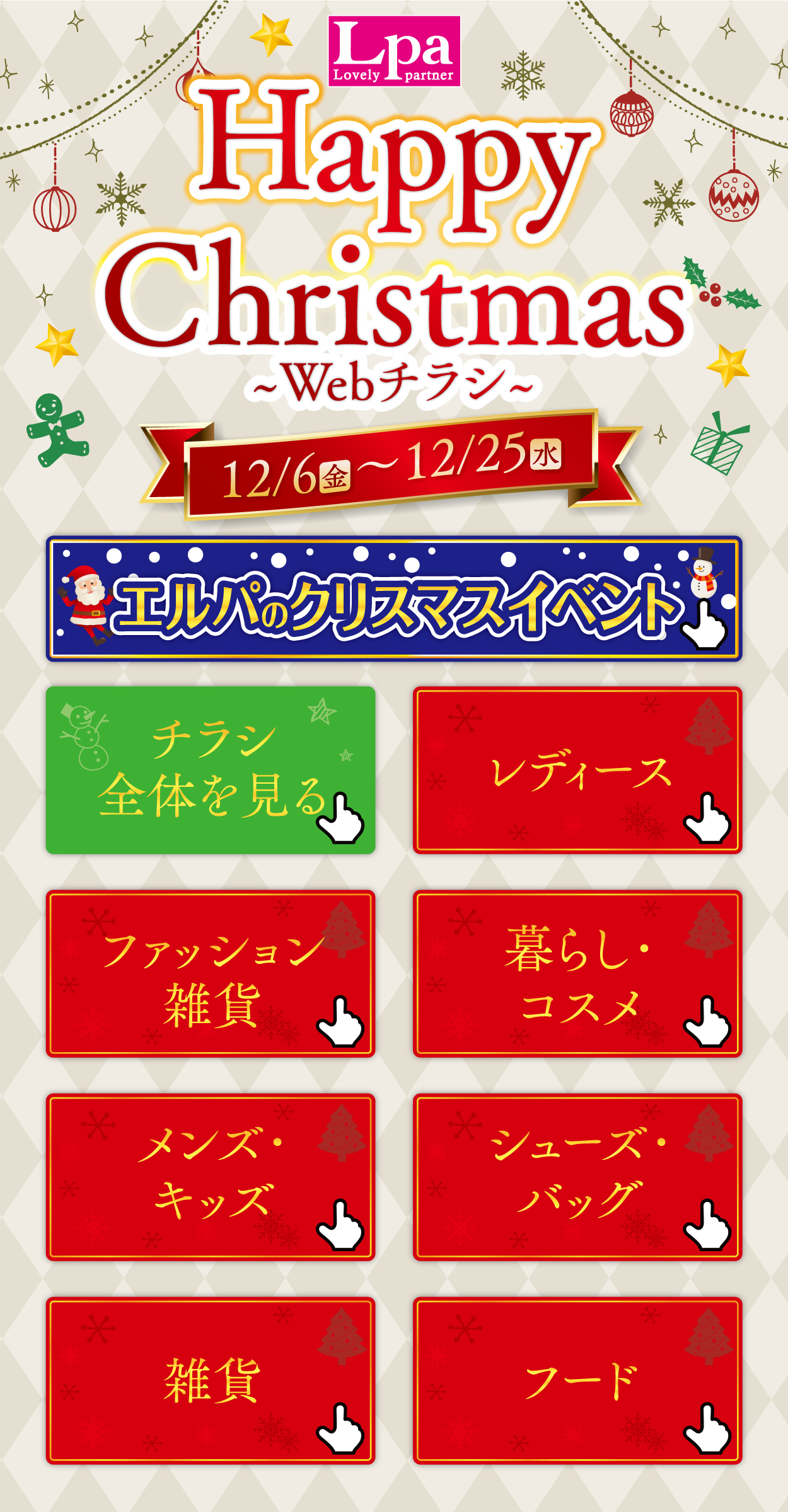Open the フード category
788x1512 pixels.
tap(577, 1381)
